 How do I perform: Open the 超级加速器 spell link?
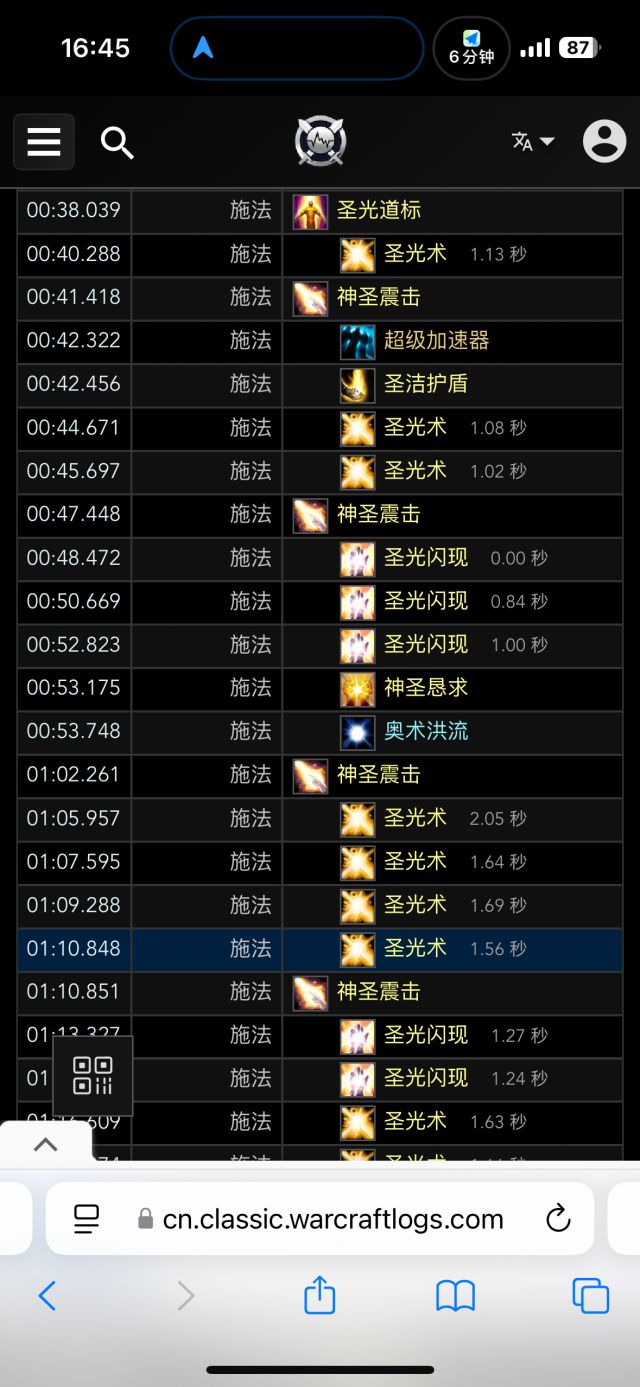[436, 340]
